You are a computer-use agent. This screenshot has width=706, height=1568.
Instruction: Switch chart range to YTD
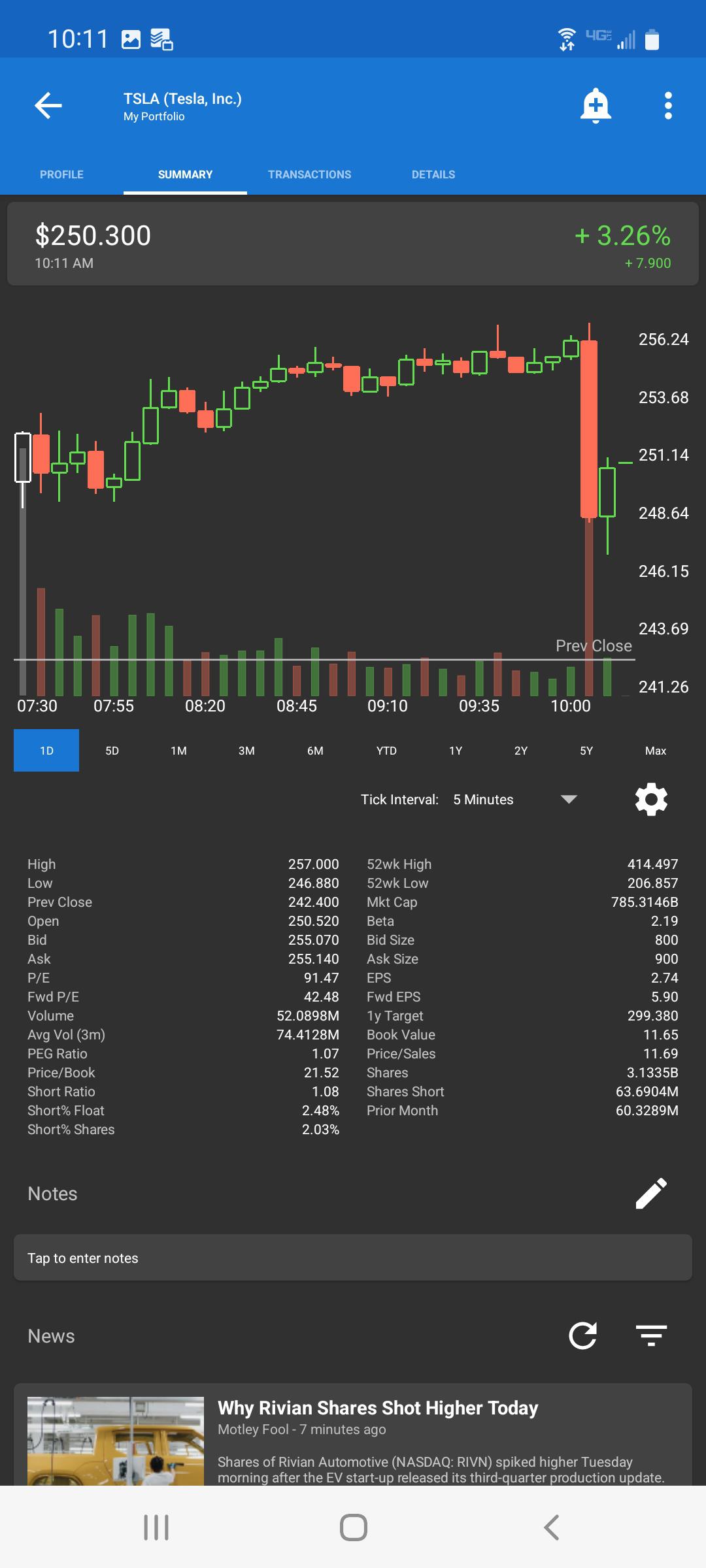click(386, 750)
